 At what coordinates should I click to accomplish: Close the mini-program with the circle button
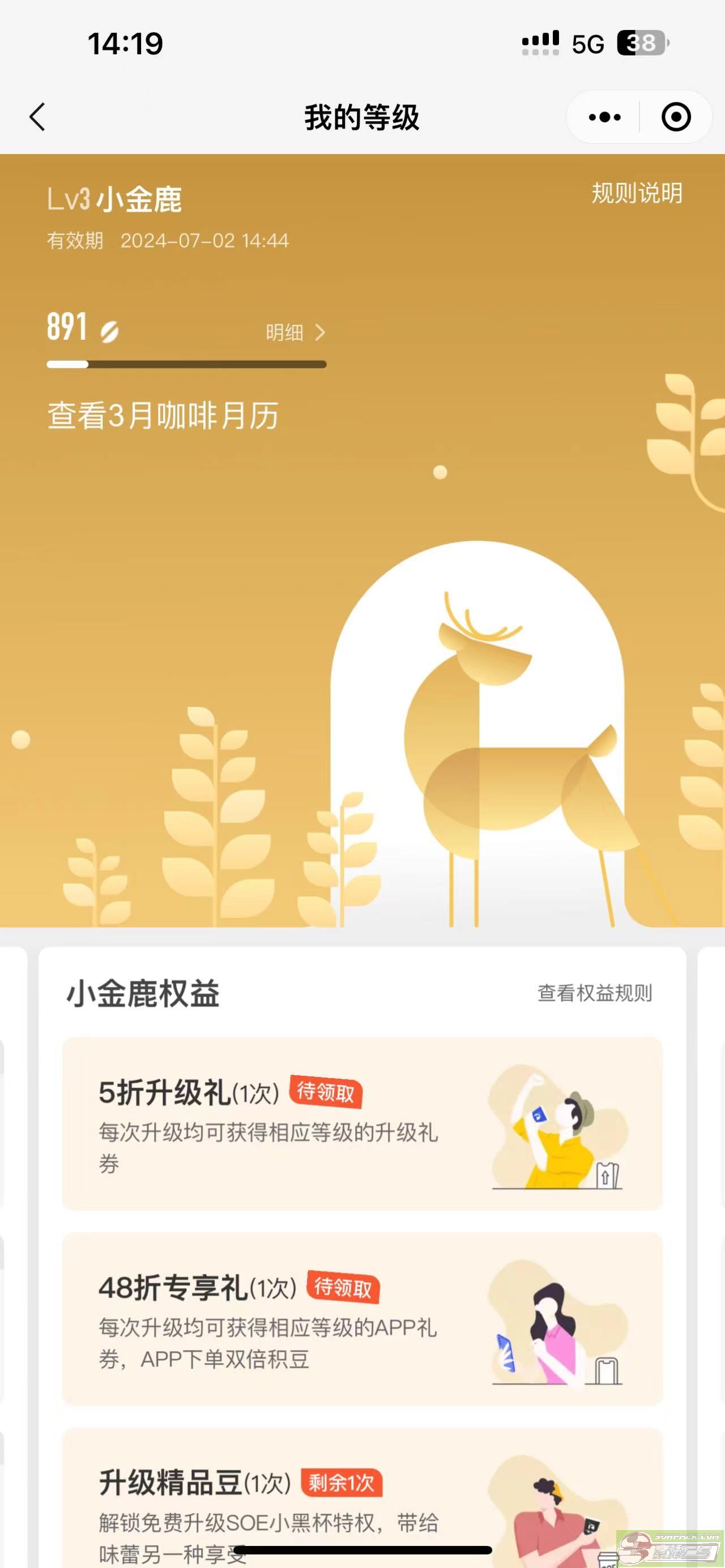click(676, 117)
